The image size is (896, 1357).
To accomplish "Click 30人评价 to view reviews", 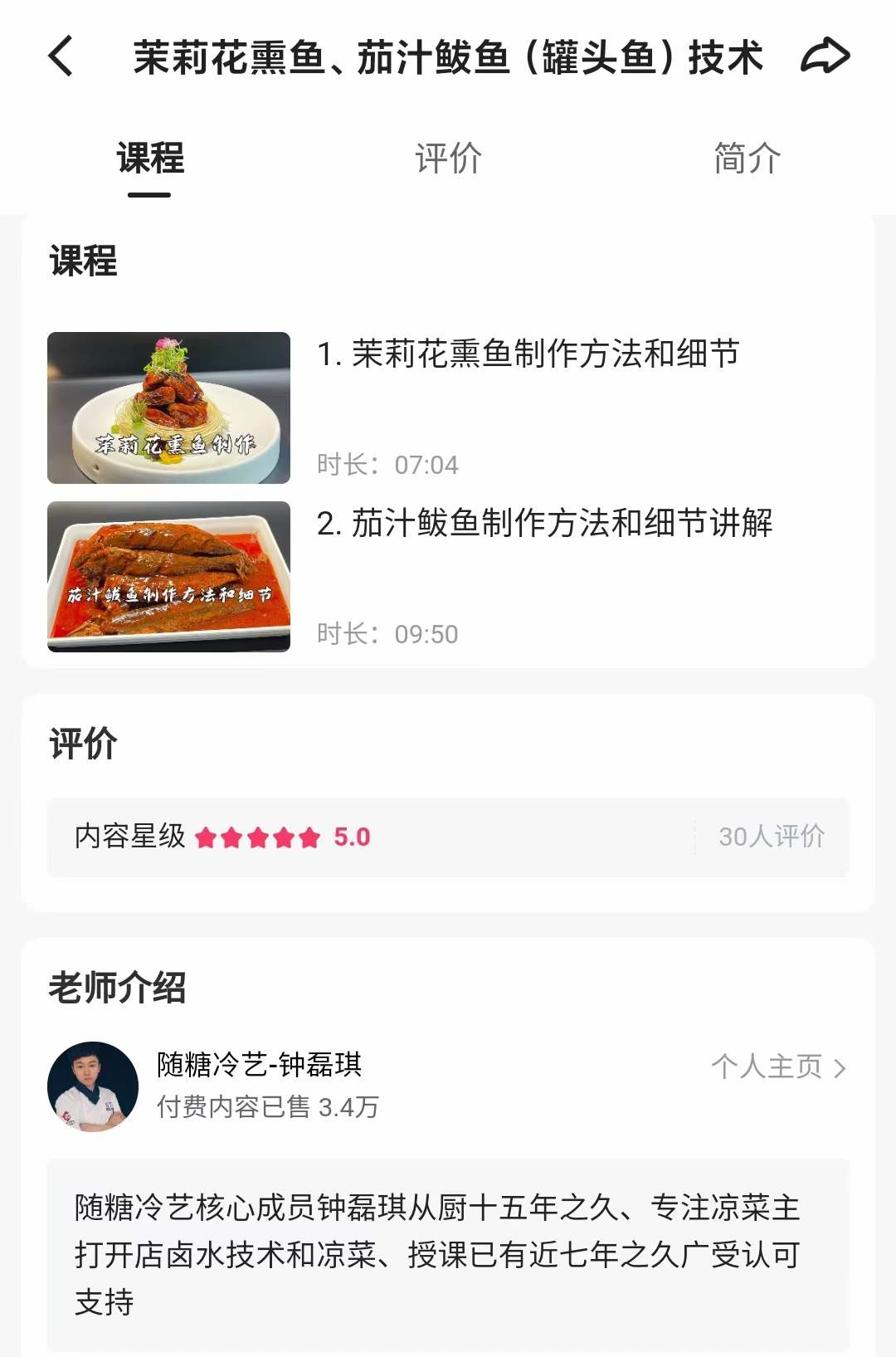I will click(770, 838).
